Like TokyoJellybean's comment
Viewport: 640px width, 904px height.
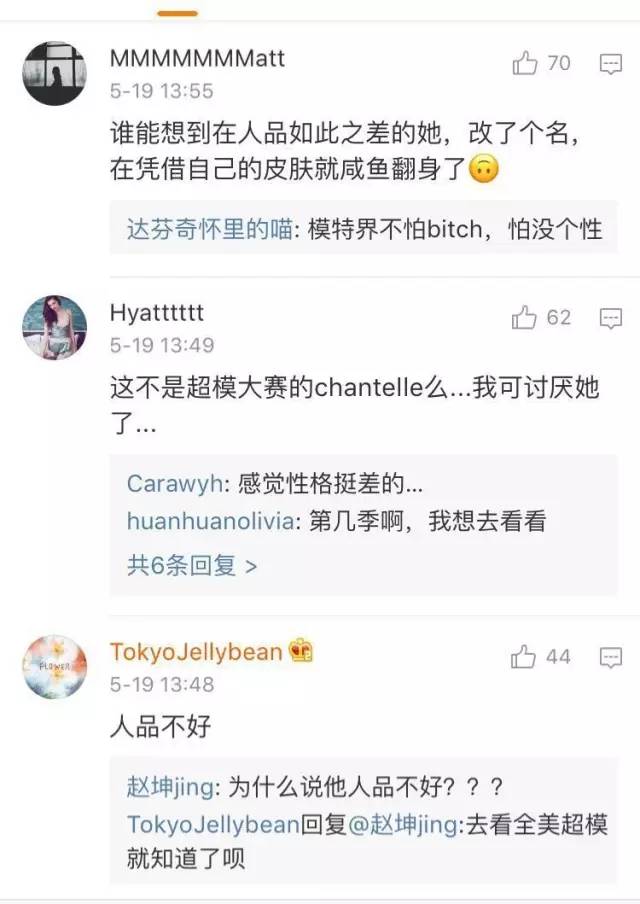(x=525, y=657)
